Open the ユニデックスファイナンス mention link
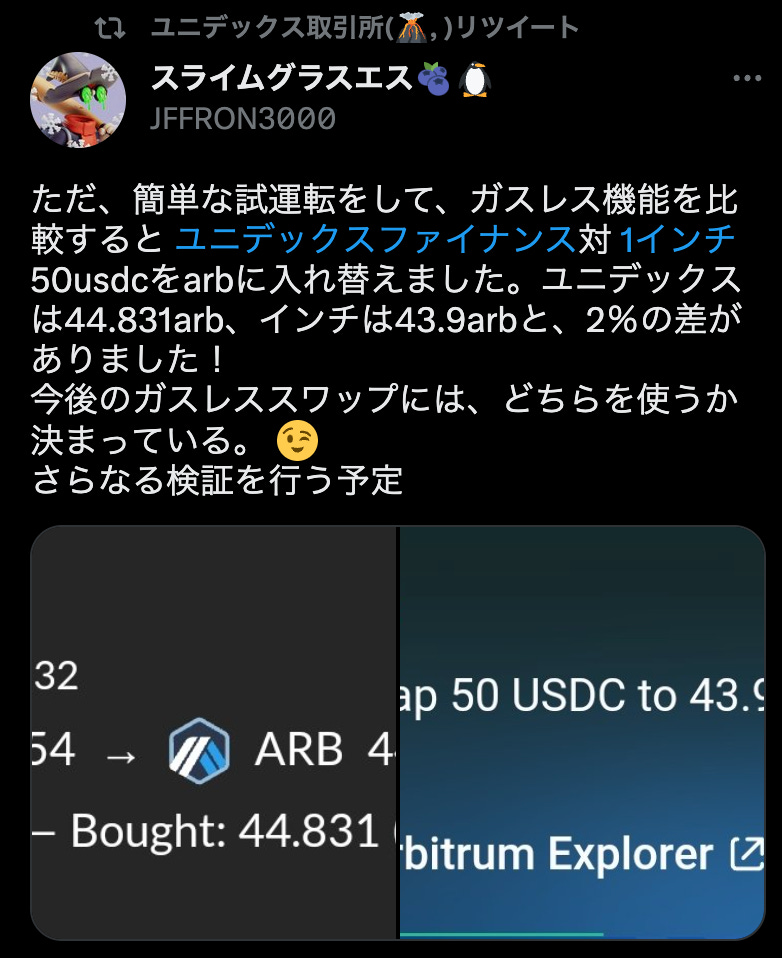The height and width of the screenshot is (958, 782). [375, 240]
